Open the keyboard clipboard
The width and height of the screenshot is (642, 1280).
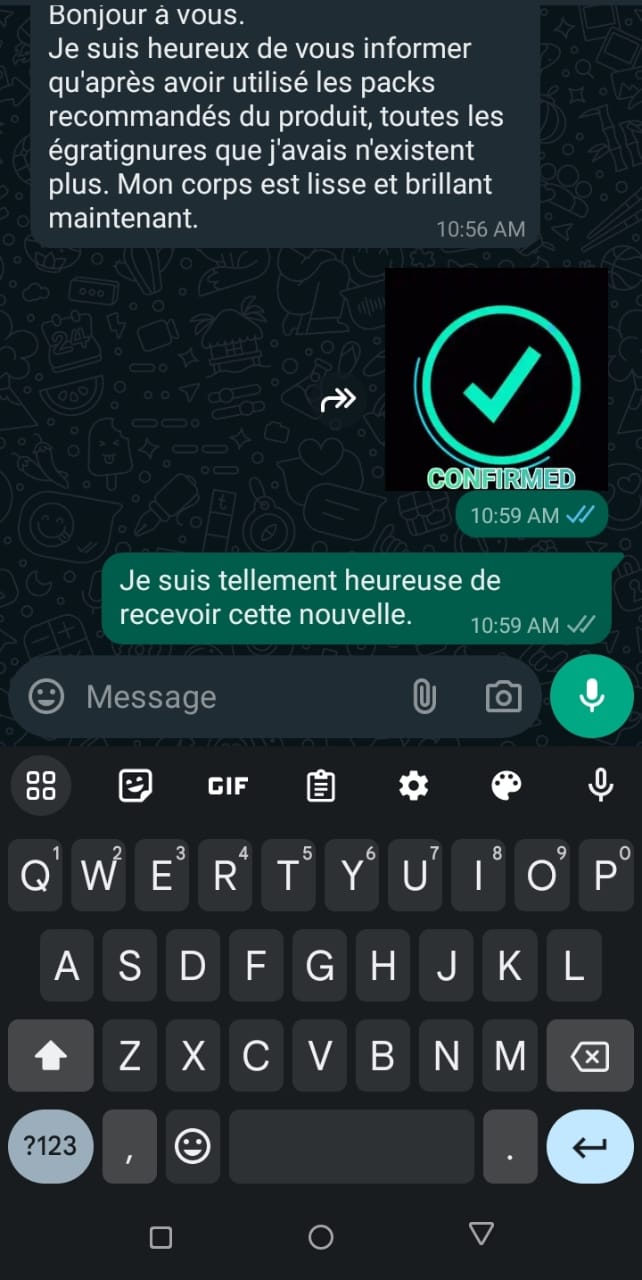point(320,786)
